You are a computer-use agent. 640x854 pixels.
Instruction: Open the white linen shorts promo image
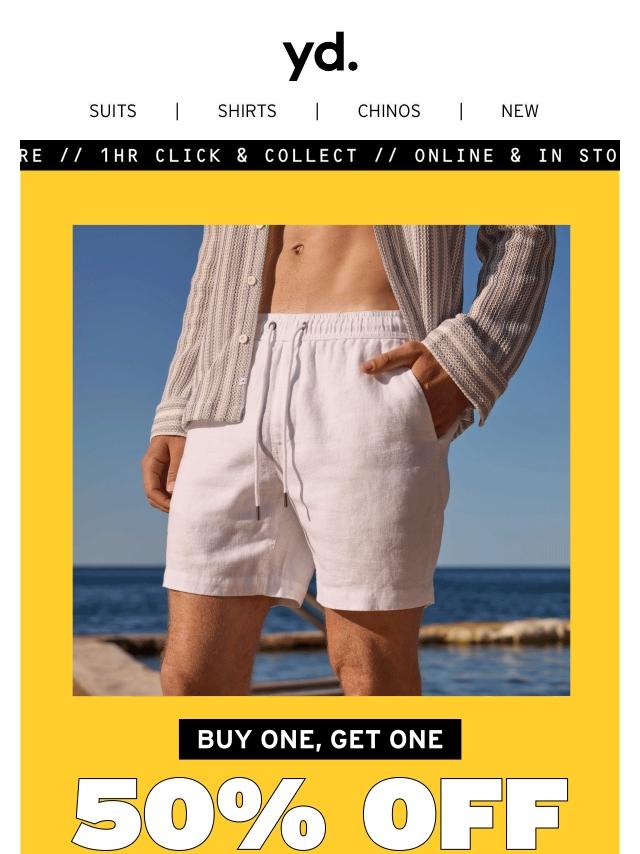[x=321, y=460]
